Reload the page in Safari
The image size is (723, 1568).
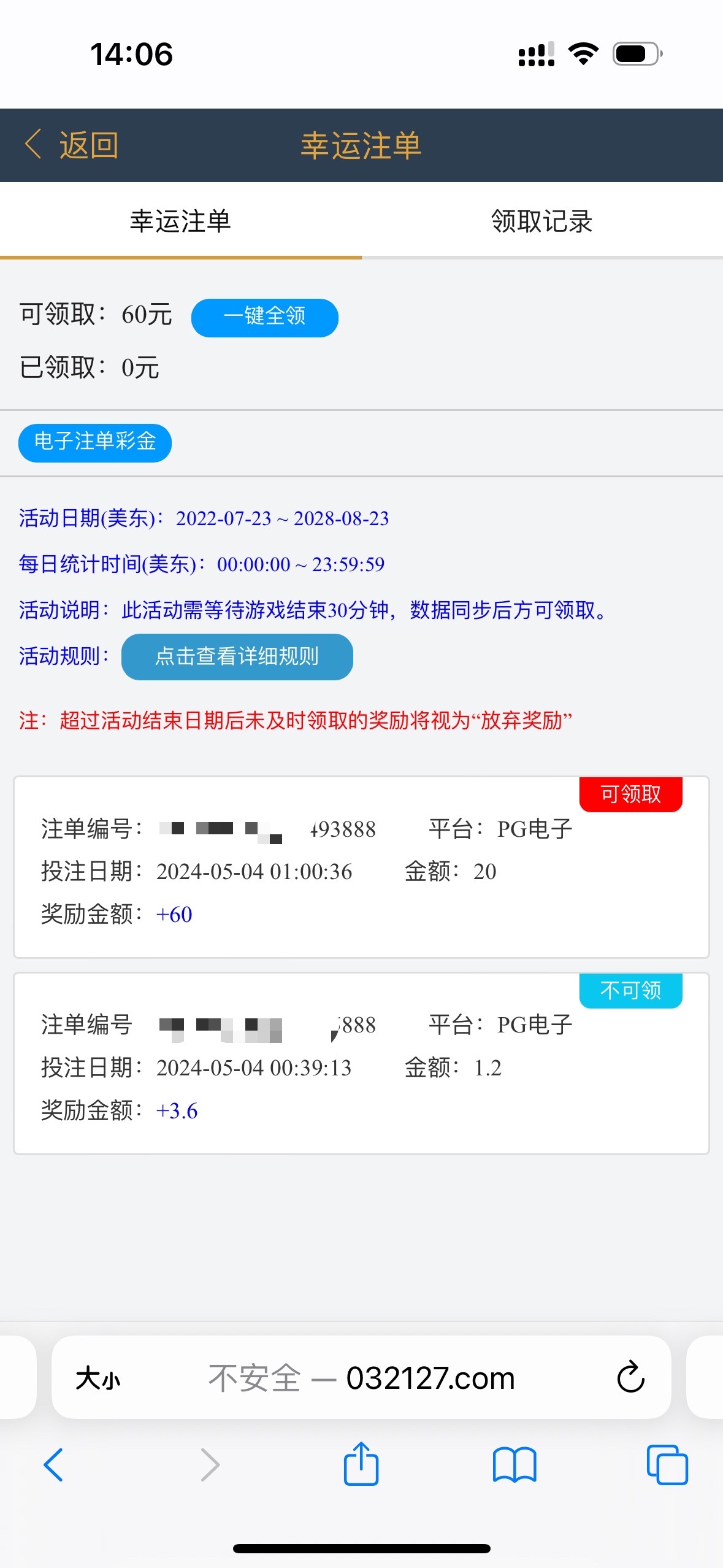point(630,1378)
